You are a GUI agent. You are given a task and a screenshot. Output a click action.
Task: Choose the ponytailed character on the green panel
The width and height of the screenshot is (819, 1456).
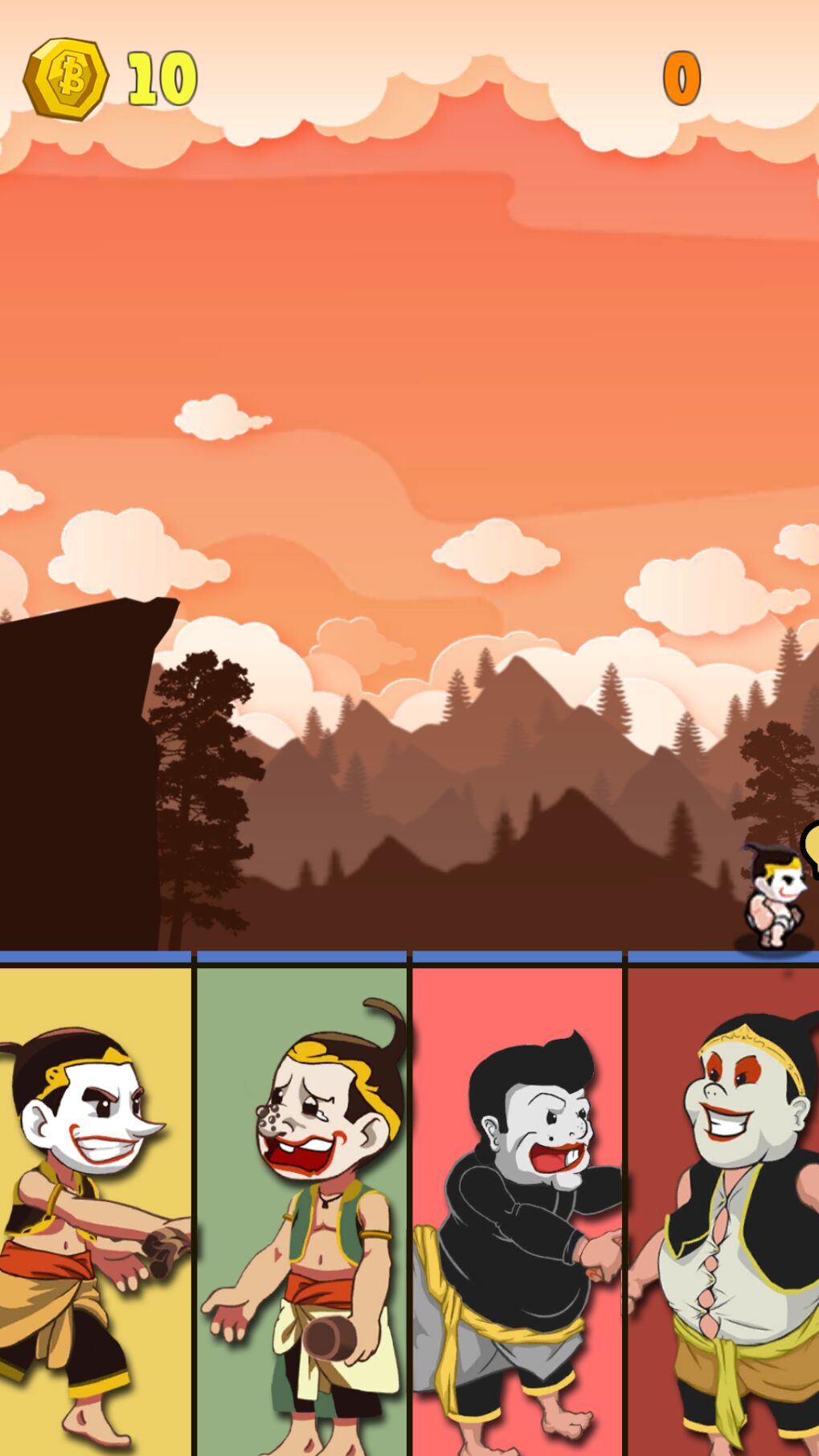pyautogui.click(x=302, y=1209)
